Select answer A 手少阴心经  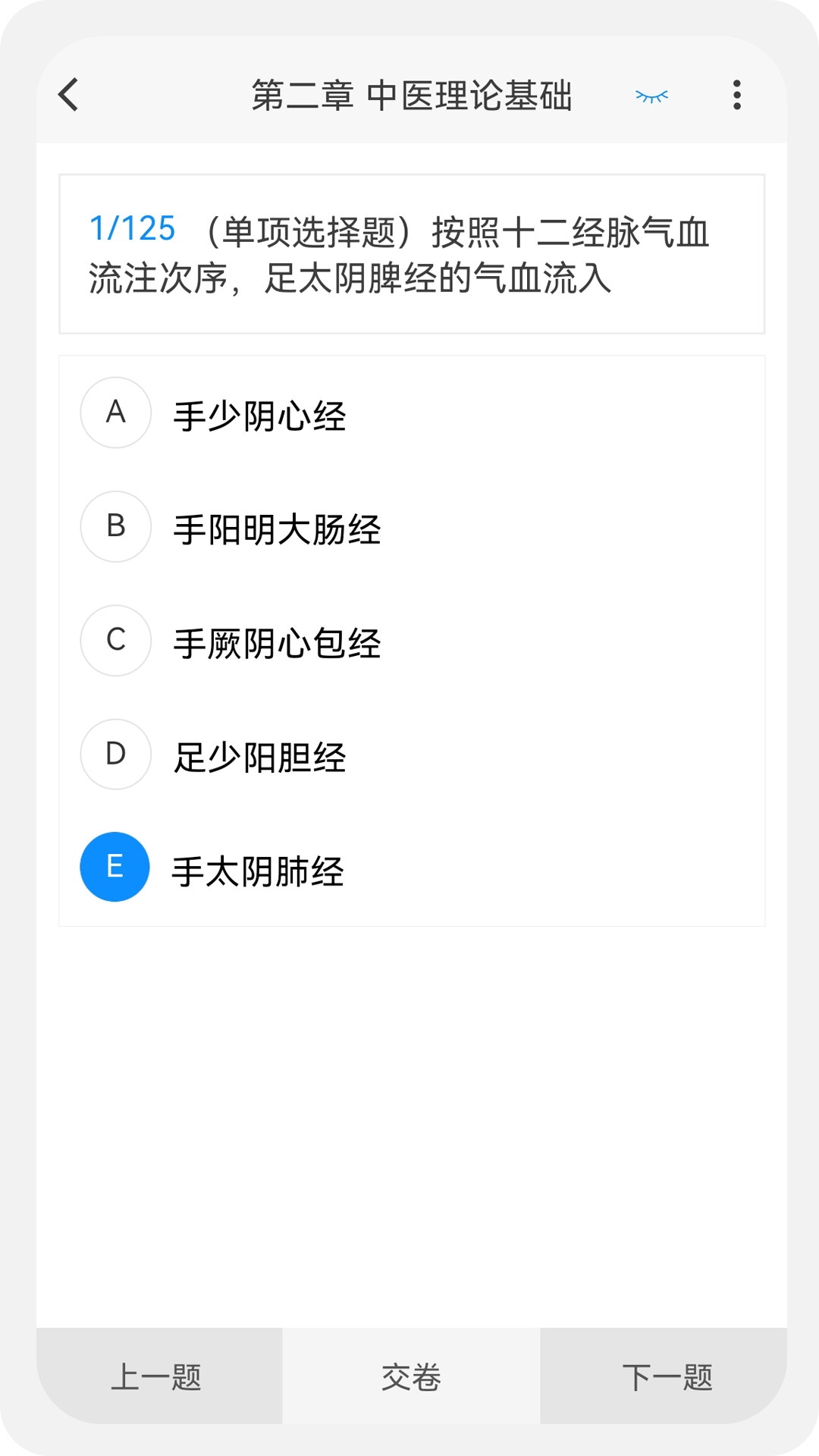(x=259, y=413)
